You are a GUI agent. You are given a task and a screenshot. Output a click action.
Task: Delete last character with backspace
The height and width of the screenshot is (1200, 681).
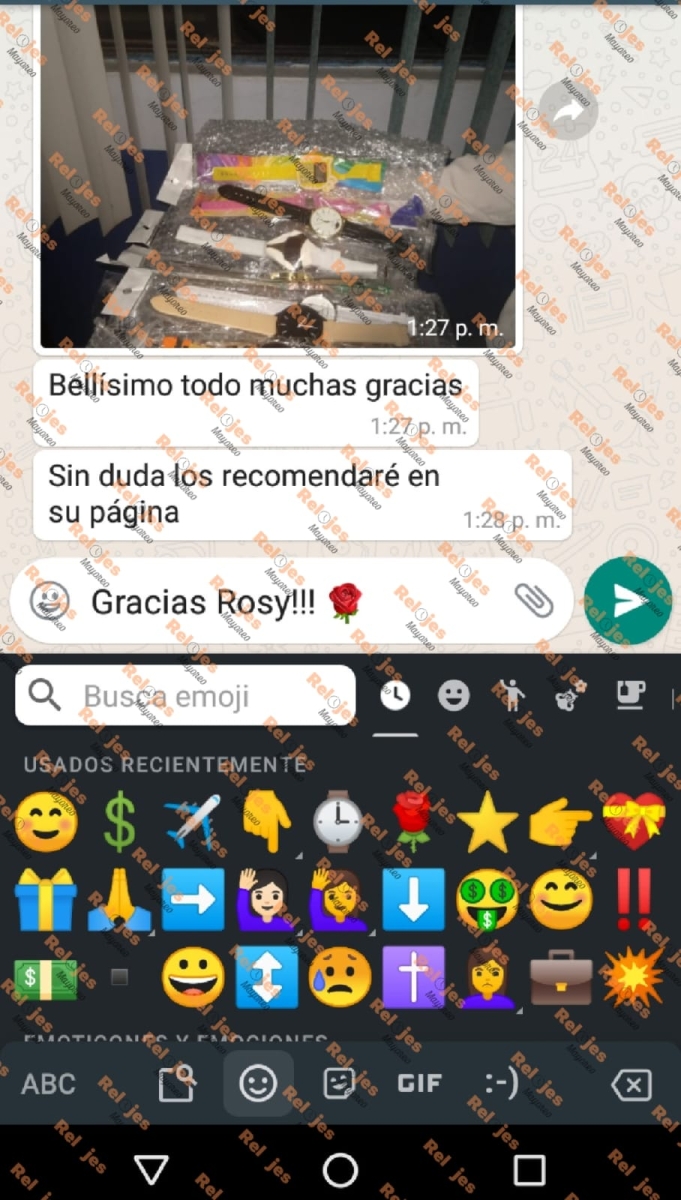click(x=631, y=1084)
